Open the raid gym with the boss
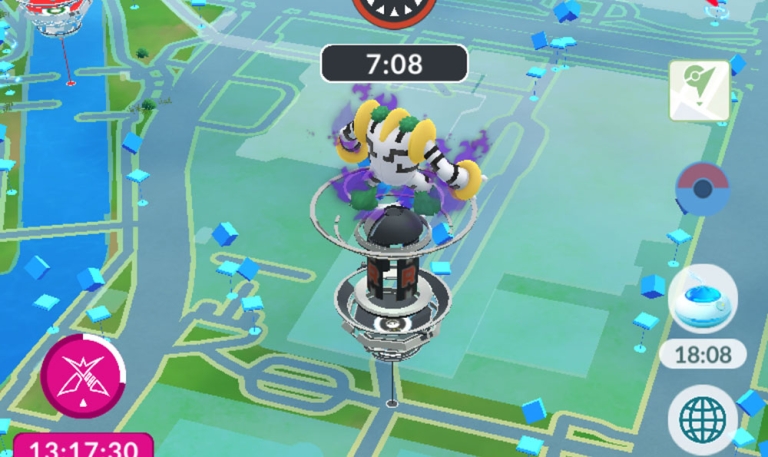This screenshot has height=457, width=768. (x=400, y=262)
